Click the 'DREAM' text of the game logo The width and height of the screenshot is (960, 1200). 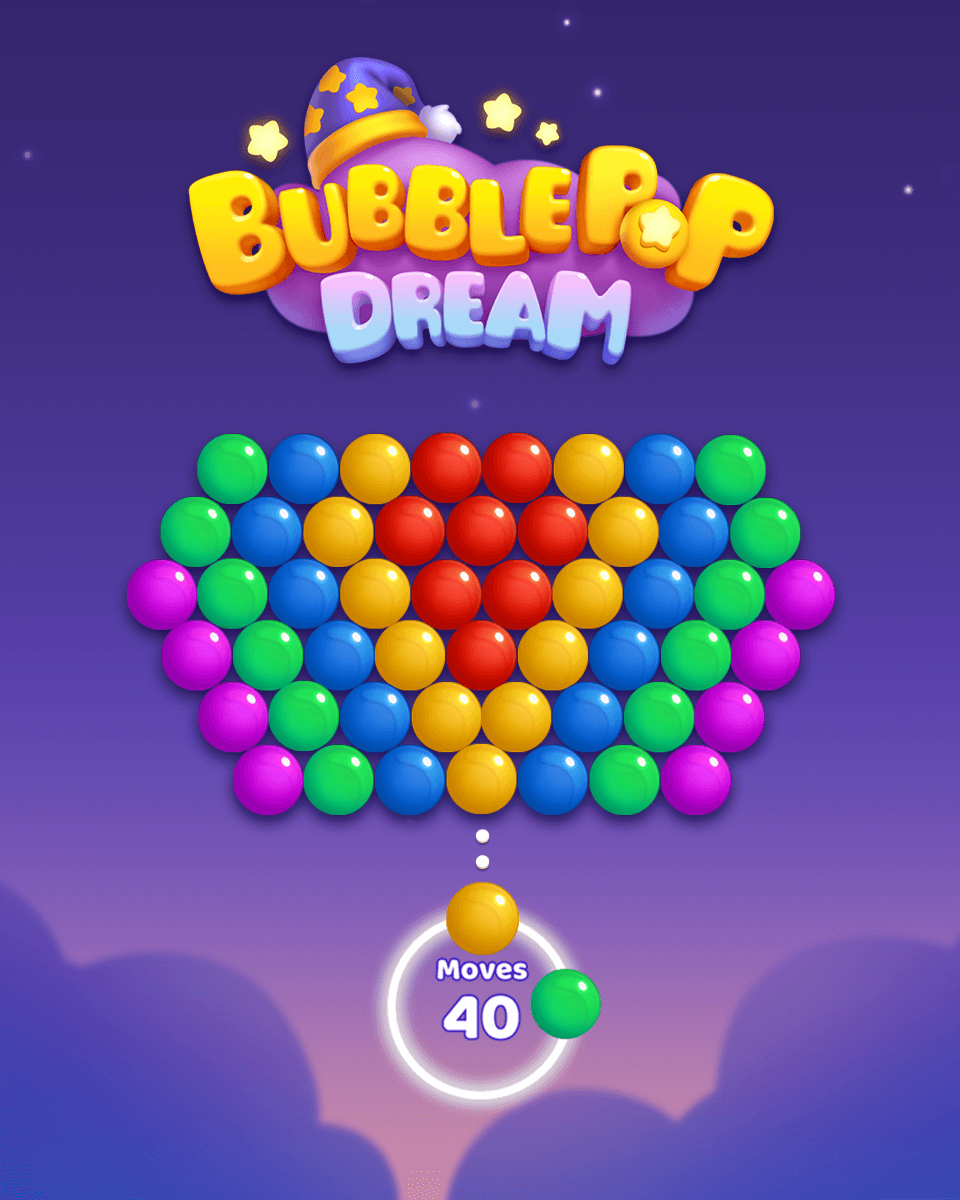point(480,312)
